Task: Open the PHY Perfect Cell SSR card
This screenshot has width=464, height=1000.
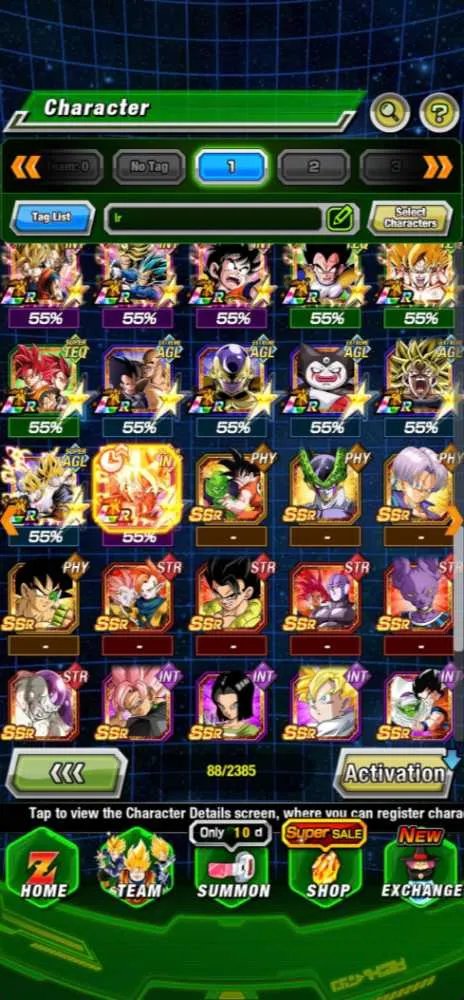Action: click(326, 487)
